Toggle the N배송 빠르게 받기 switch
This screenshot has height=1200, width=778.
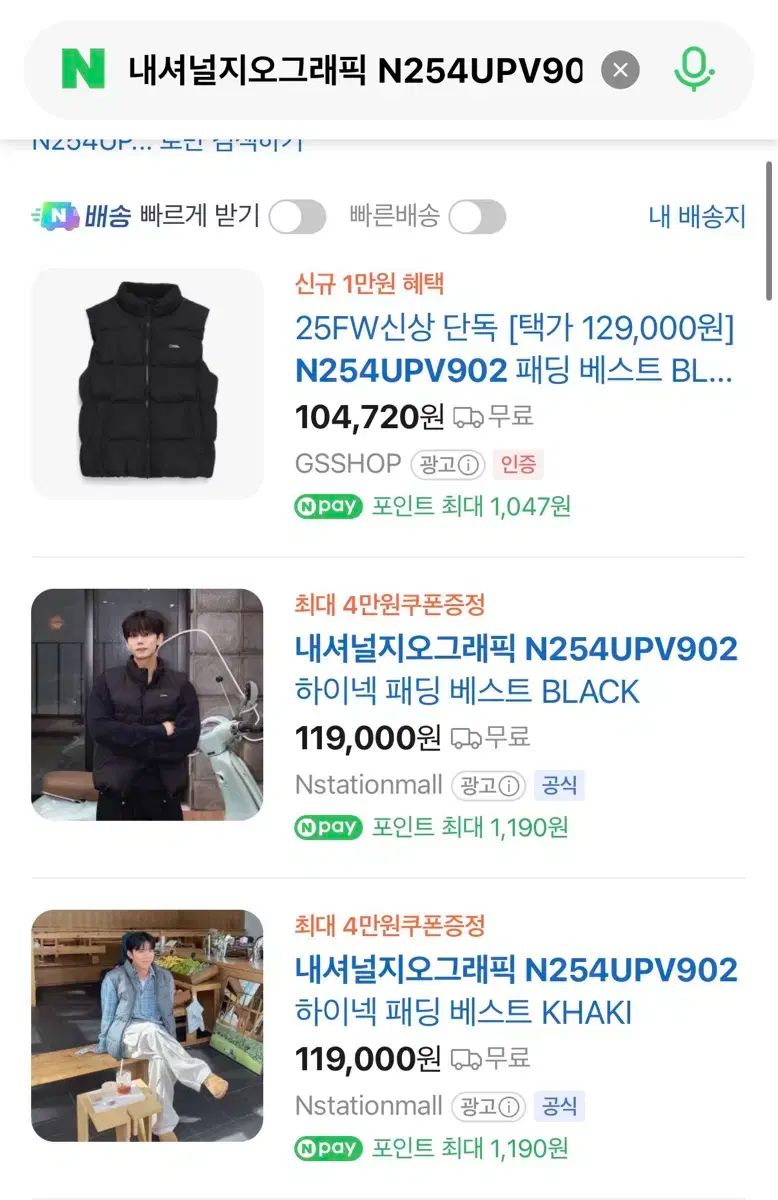click(x=297, y=217)
